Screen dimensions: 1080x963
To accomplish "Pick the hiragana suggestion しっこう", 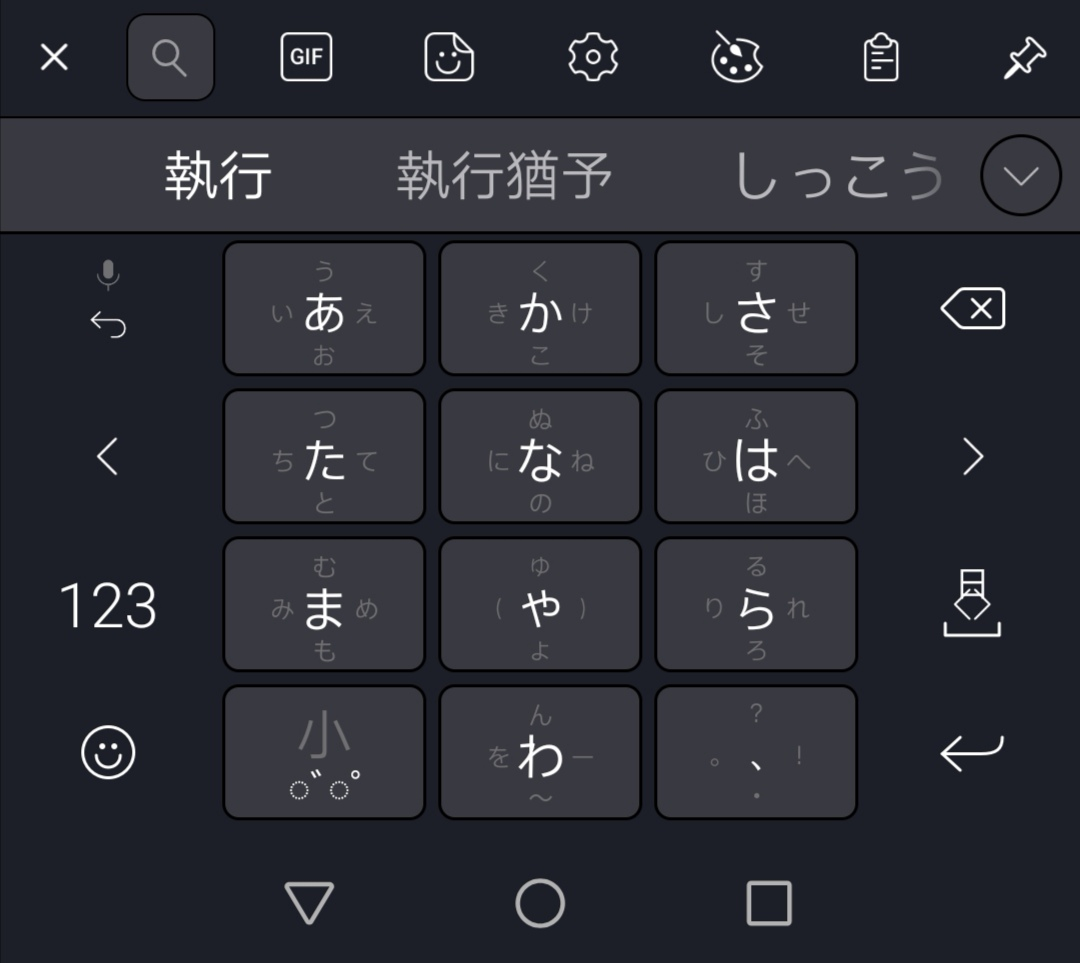I will (x=838, y=176).
